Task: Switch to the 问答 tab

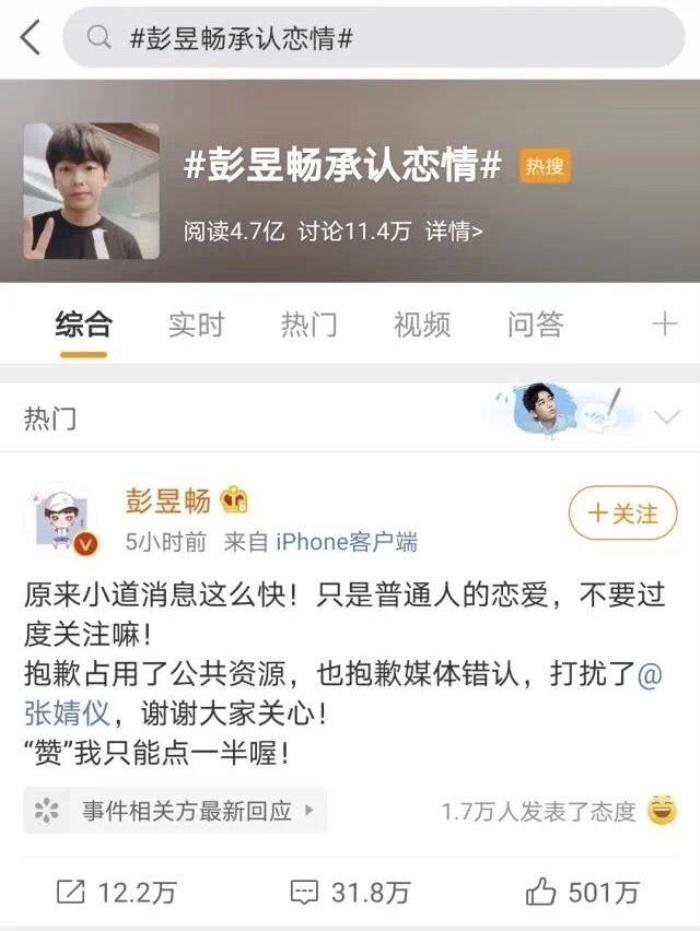Action: 535,325
